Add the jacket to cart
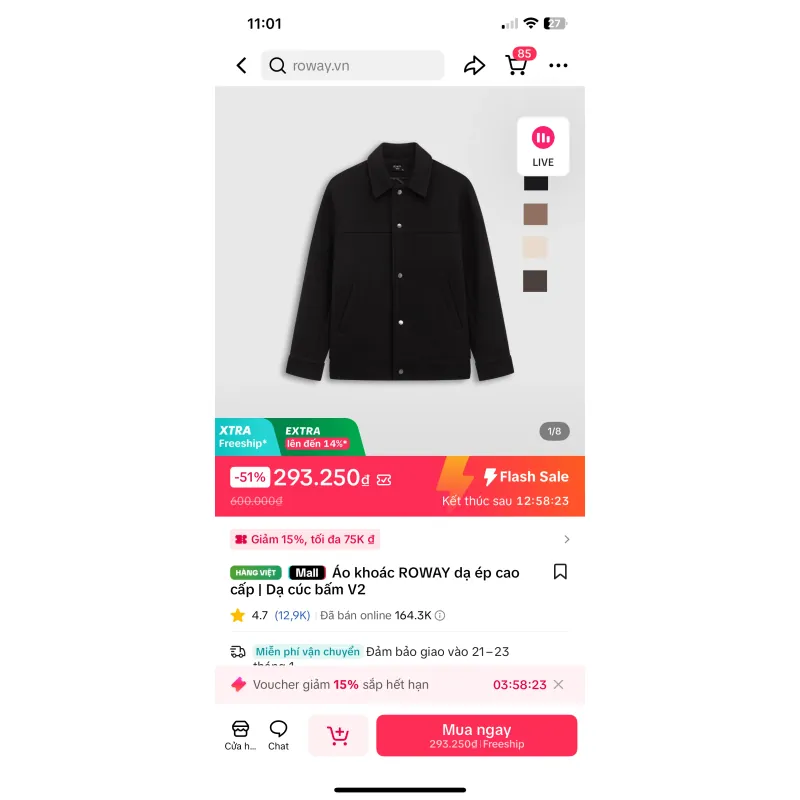Screen dimensions: 800x800 click(338, 736)
